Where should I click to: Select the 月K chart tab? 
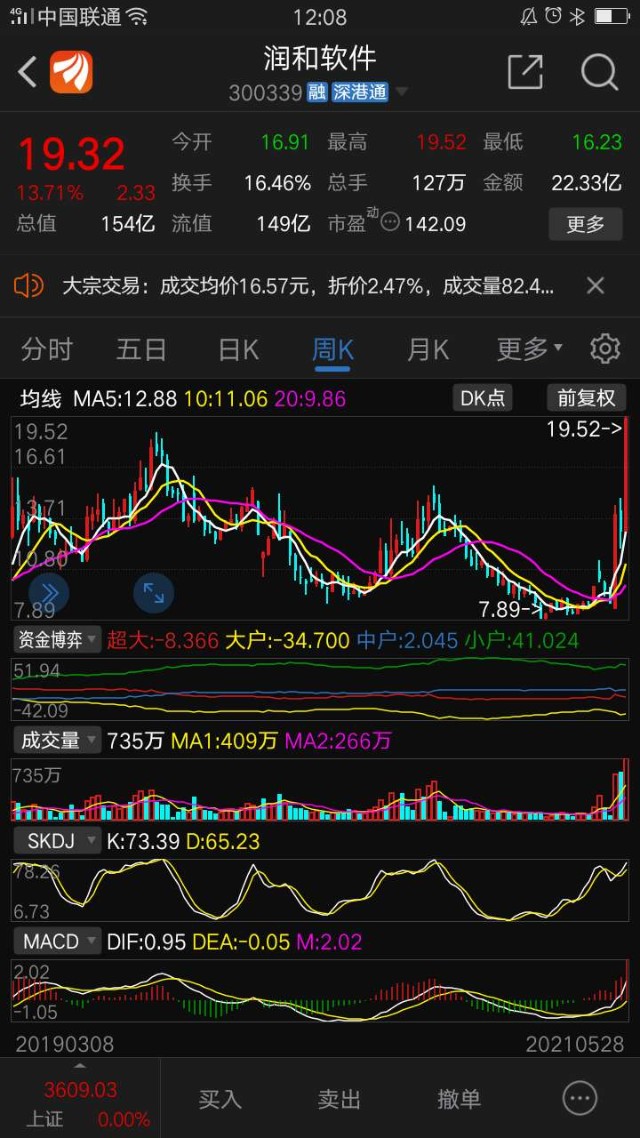click(427, 349)
